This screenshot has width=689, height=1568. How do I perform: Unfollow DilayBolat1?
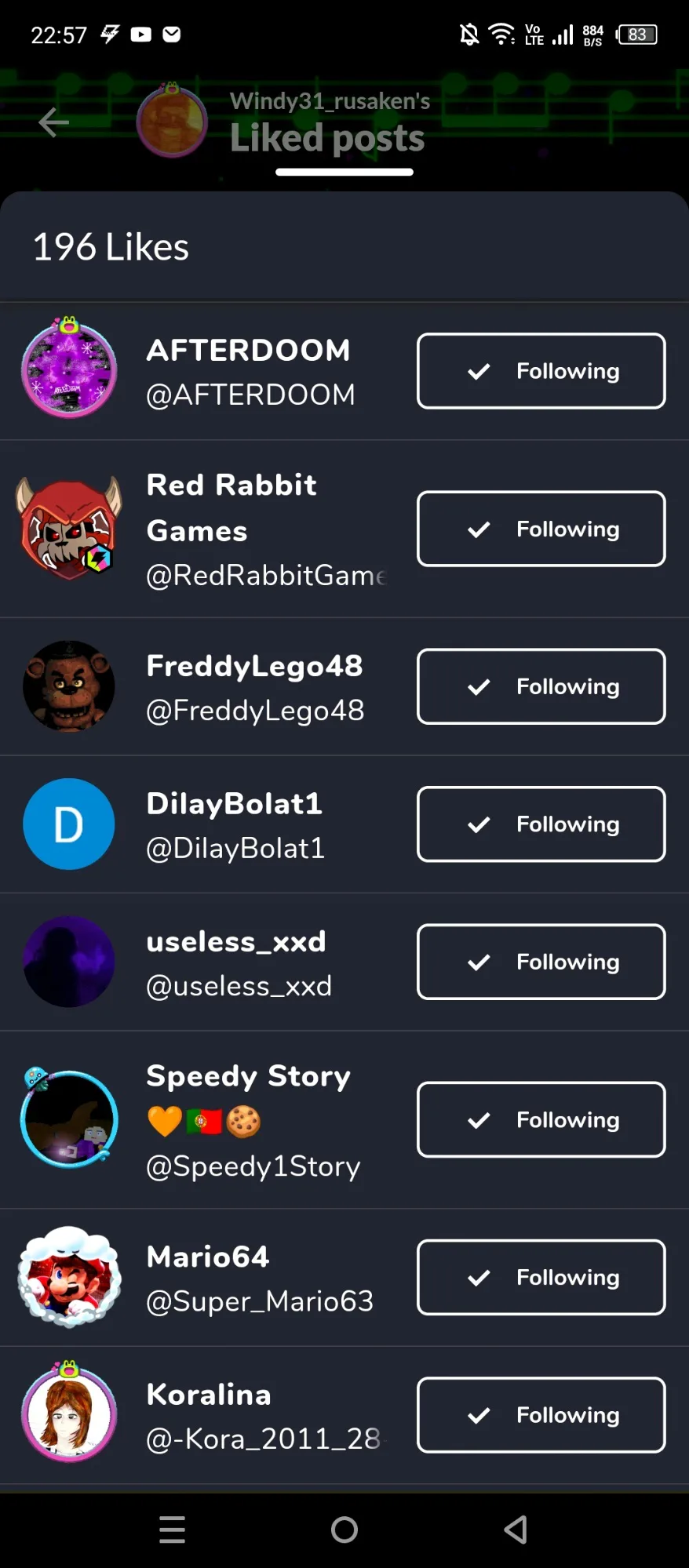point(541,824)
